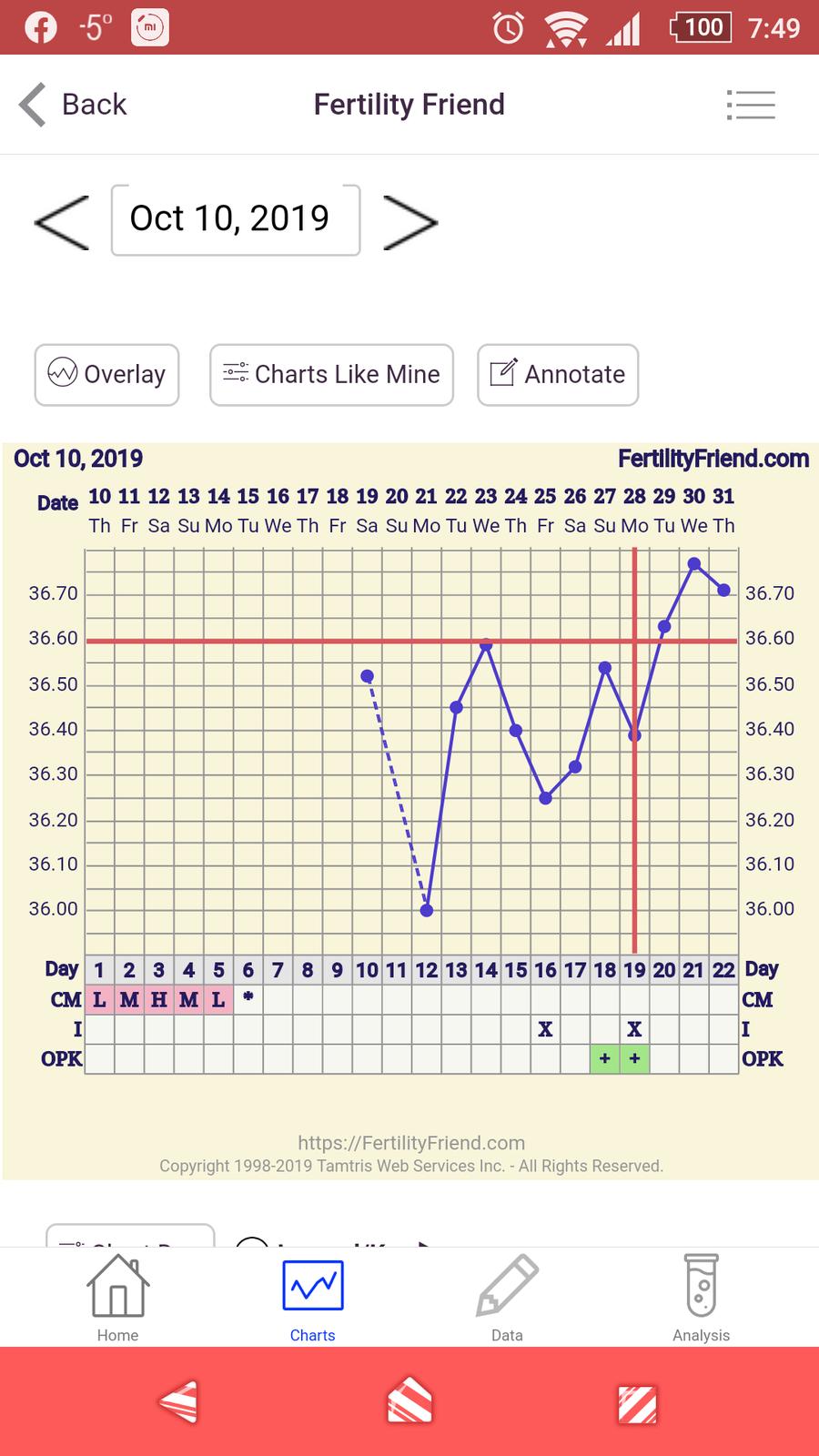This screenshot has height=1456, width=819.
Task: Tap the Overlay button
Action: click(107, 374)
